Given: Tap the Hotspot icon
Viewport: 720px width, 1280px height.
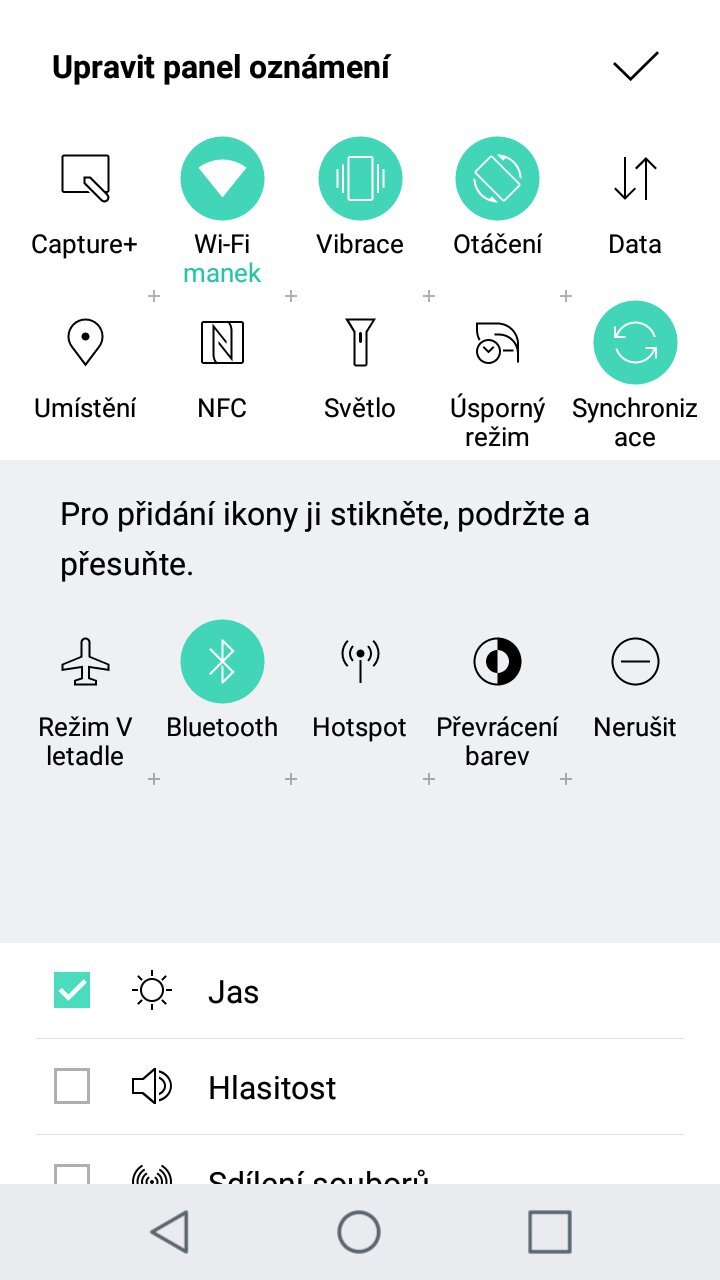Looking at the screenshot, I should point(360,661).
